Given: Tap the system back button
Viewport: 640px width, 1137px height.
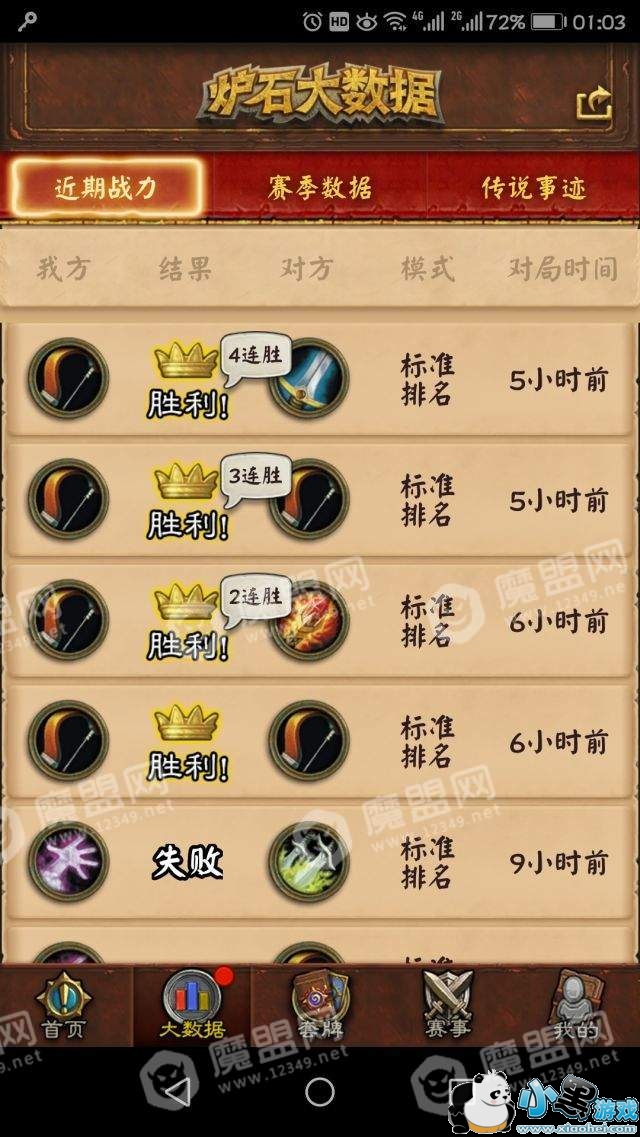Looking at the screenshot, I should coord(176,1090).
